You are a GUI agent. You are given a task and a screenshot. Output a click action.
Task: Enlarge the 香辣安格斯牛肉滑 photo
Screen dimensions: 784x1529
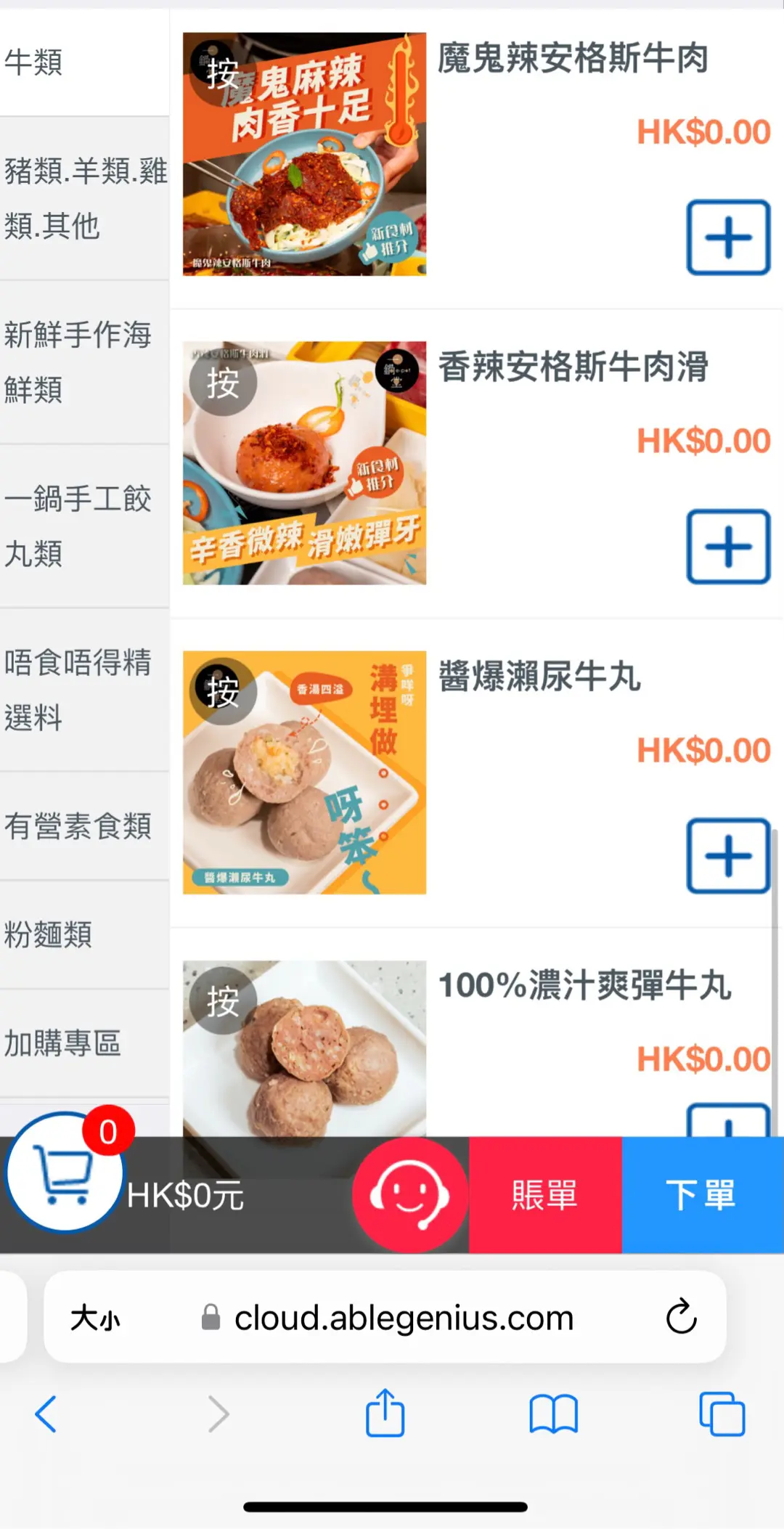[x=304, y=463]
